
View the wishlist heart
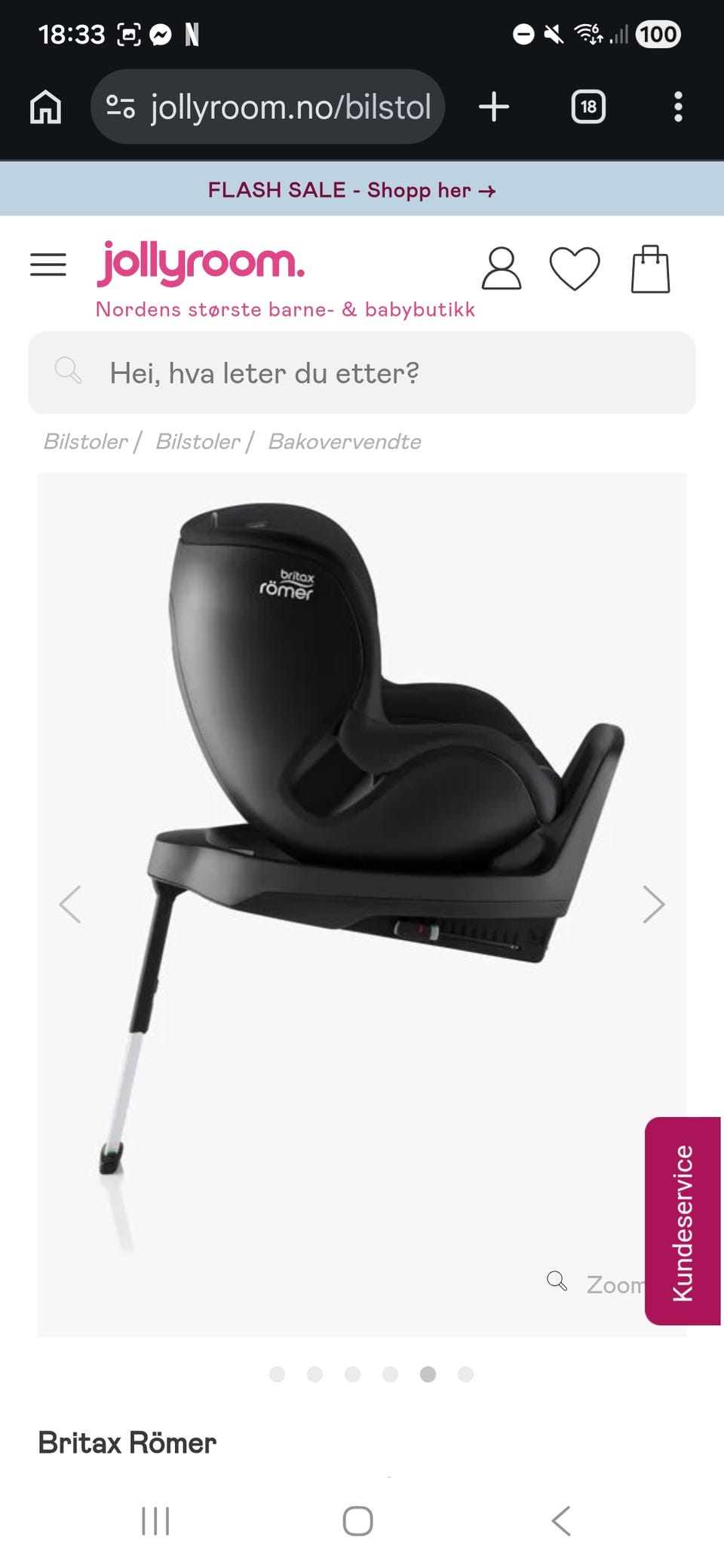tap(575, 268)
